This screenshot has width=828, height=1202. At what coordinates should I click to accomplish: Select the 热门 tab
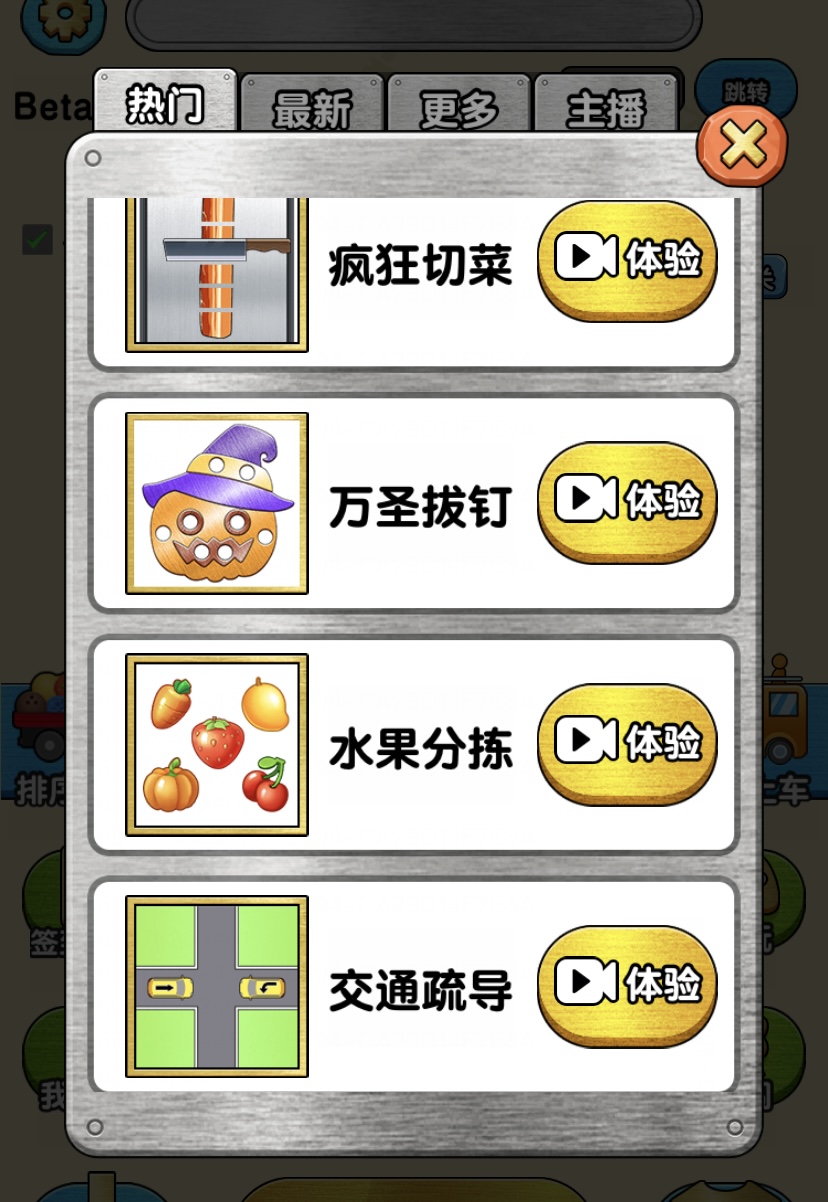click(165, 104)
